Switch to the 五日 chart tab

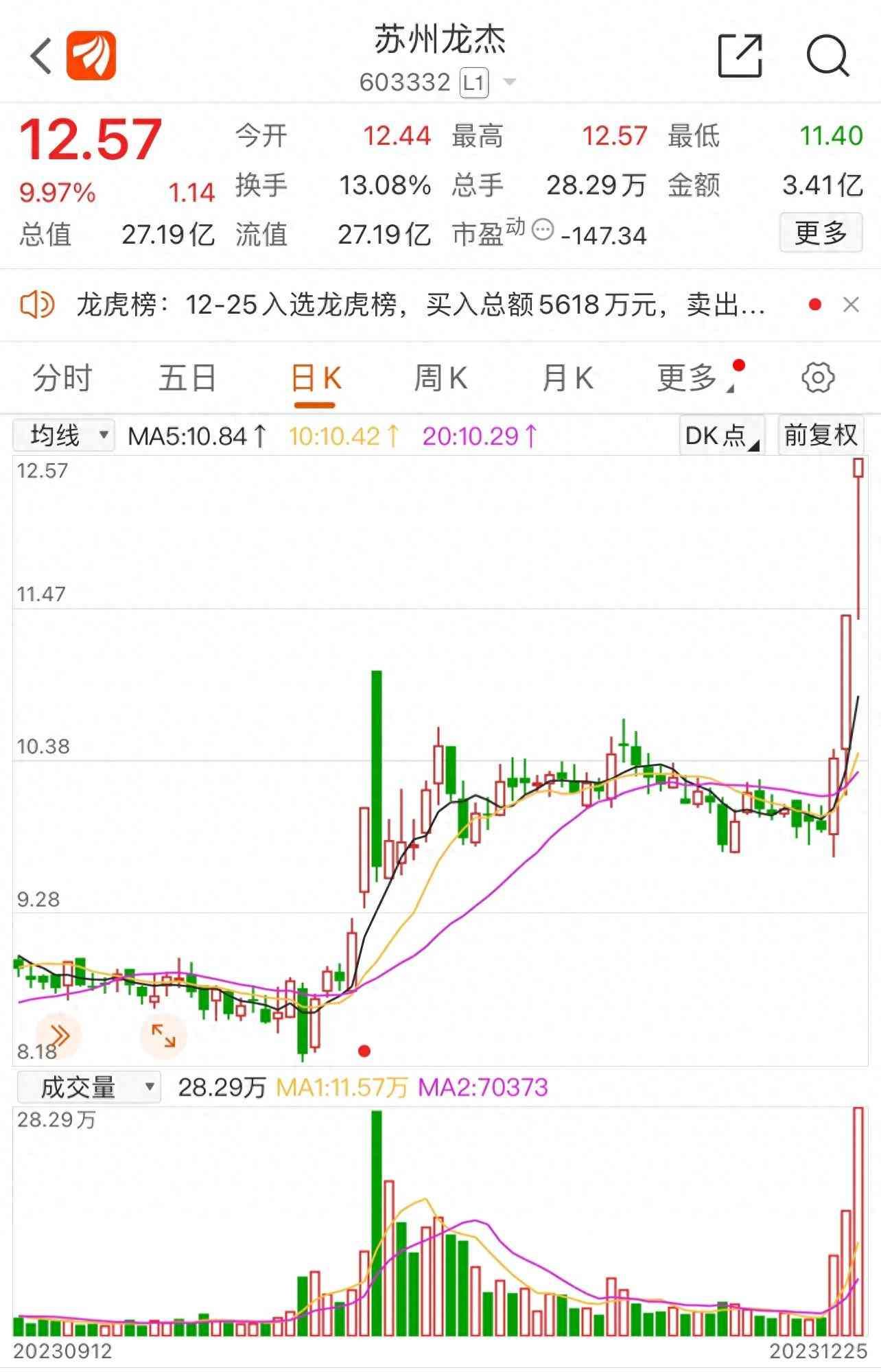pyautogui.click(x=187, y=378)
